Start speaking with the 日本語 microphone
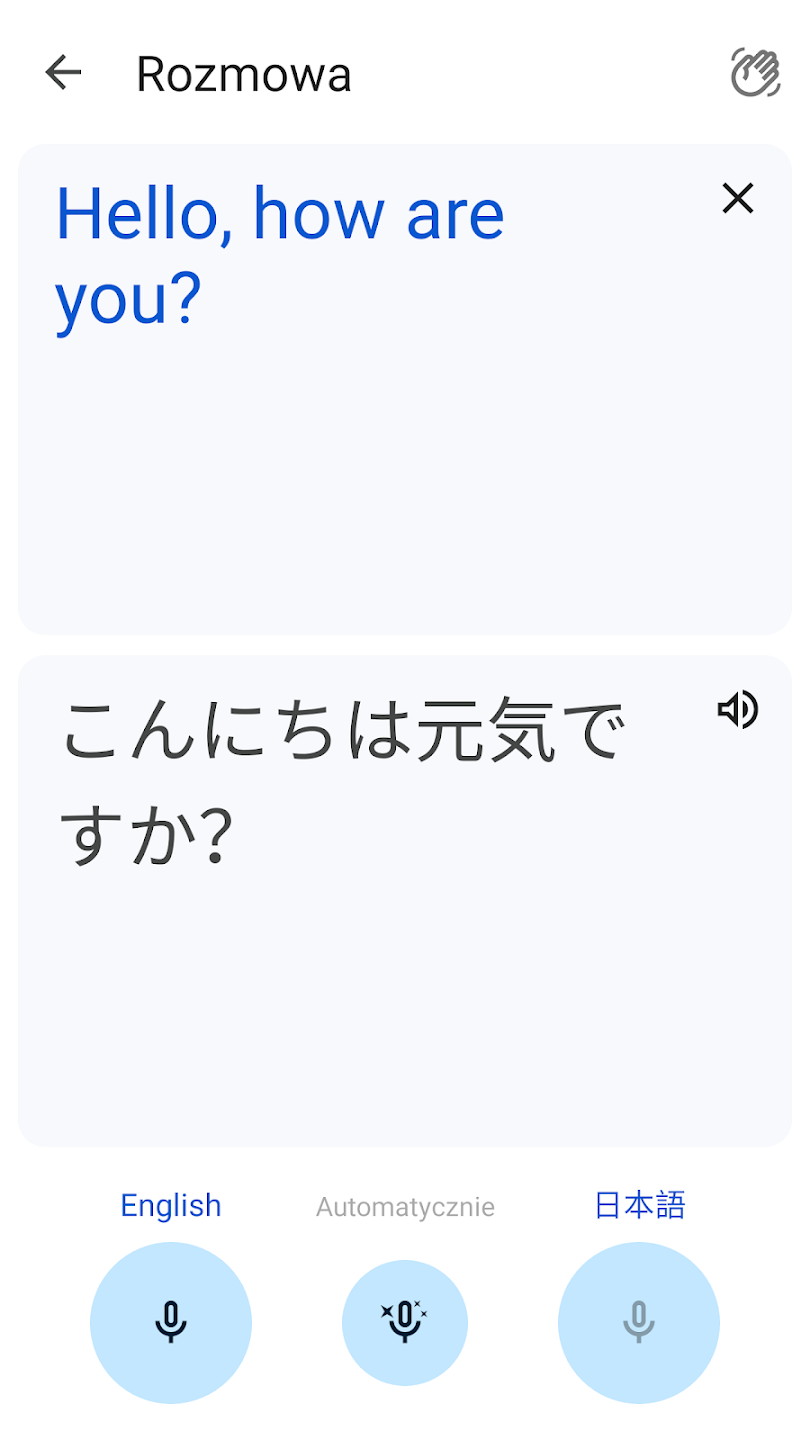The height and width of the screenshot is (1440, 810). (x=639, y=1323)
